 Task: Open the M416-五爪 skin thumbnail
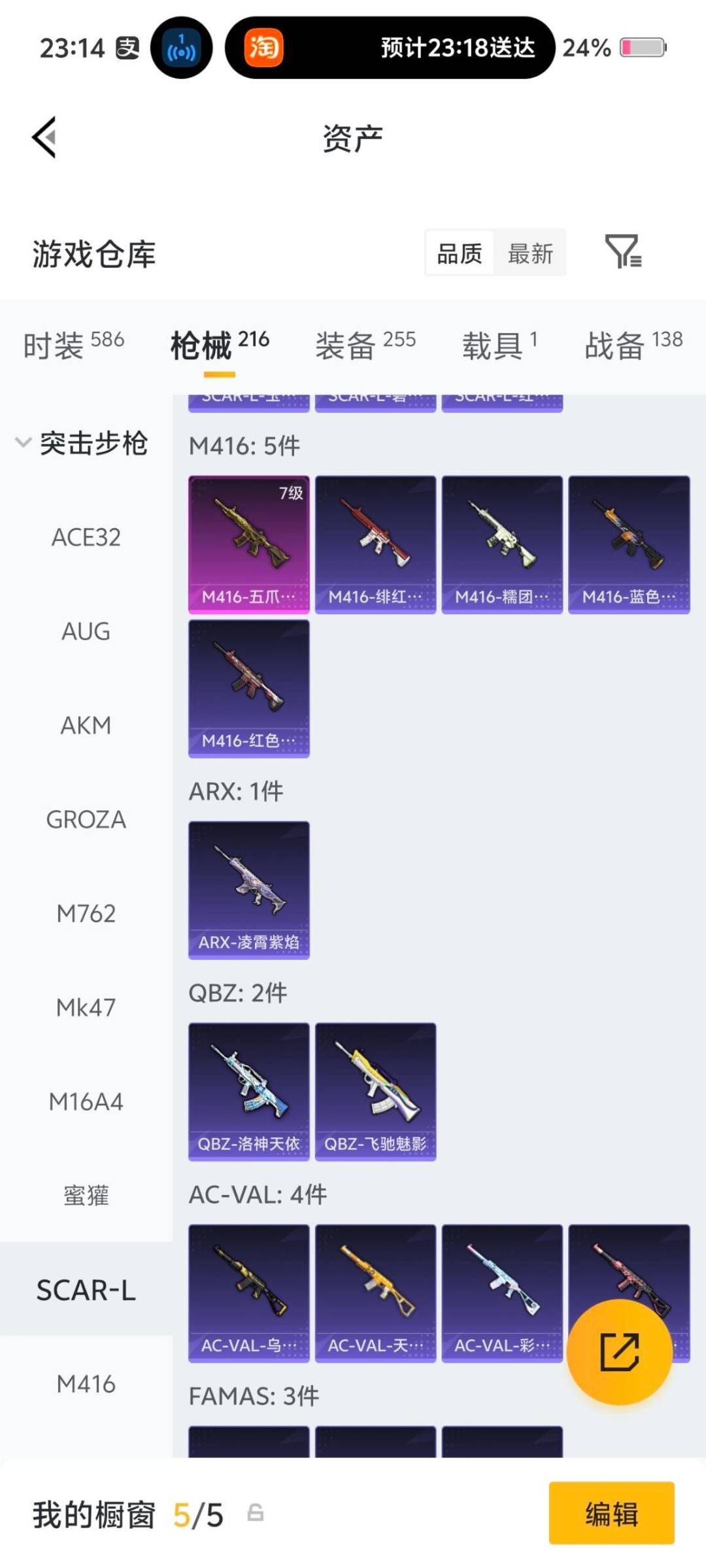pyautogui.click(x=248, y=544)
